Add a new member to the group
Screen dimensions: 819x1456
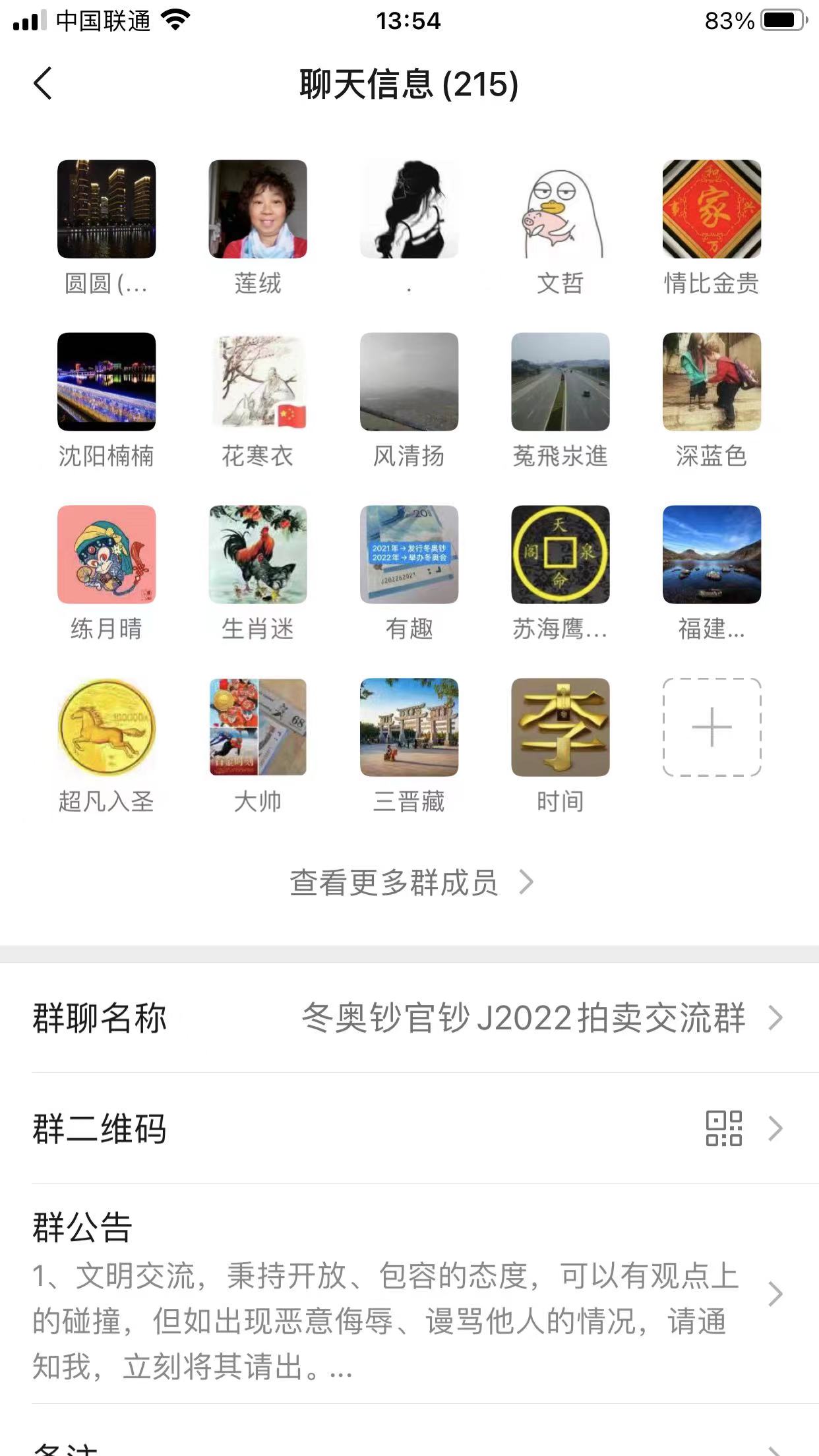pos(712,727)
